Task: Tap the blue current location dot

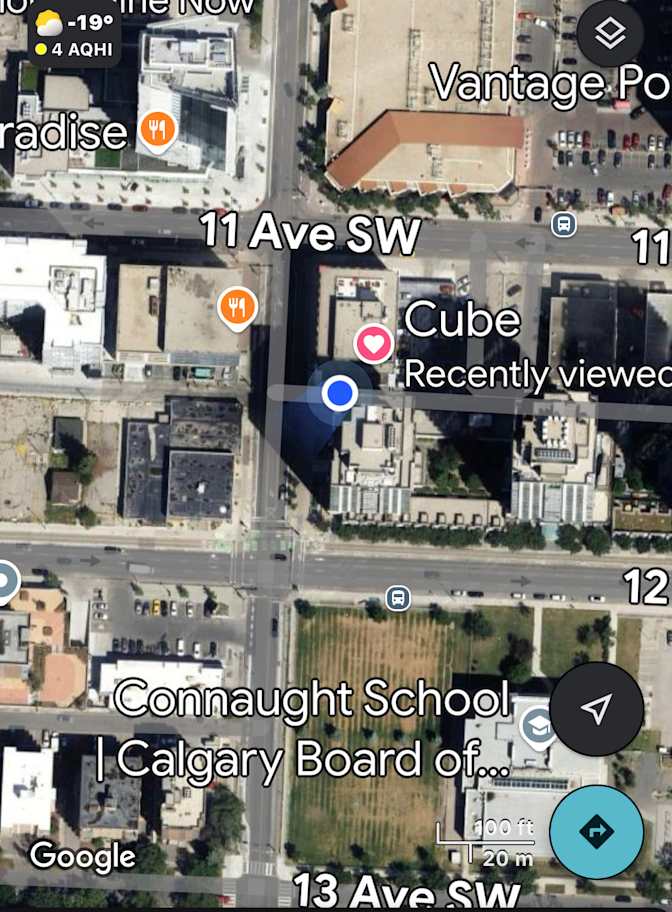Action: tap(340, 393)
